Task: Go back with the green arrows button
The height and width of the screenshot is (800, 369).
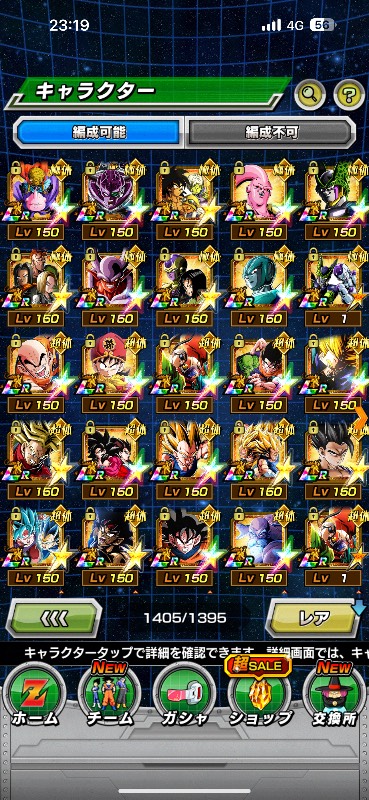Action: pos(54,618)
